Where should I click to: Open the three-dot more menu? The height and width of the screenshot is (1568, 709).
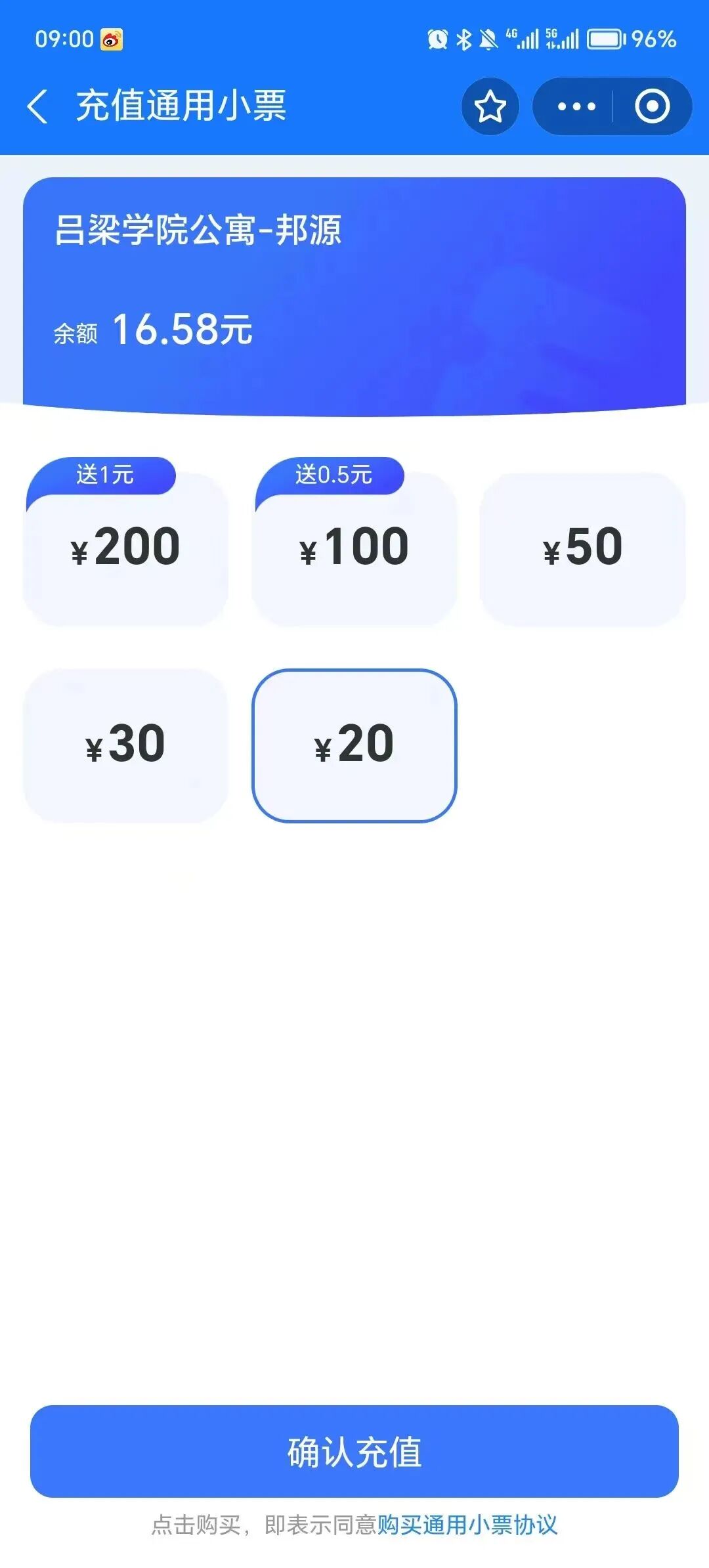point(576,106)
